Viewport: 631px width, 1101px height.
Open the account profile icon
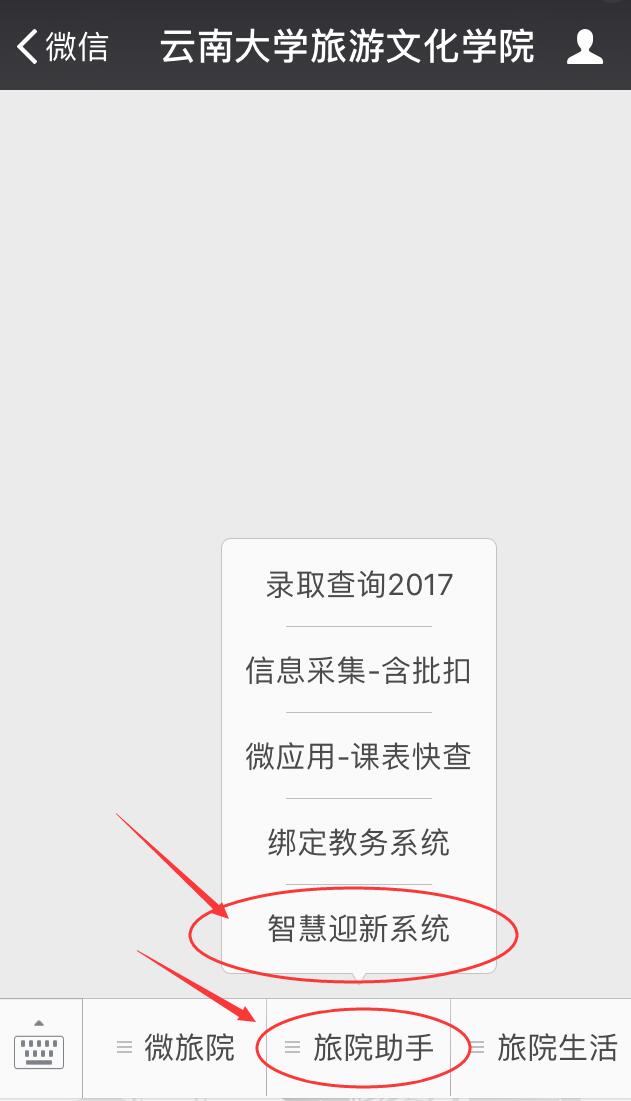(585, 46)
